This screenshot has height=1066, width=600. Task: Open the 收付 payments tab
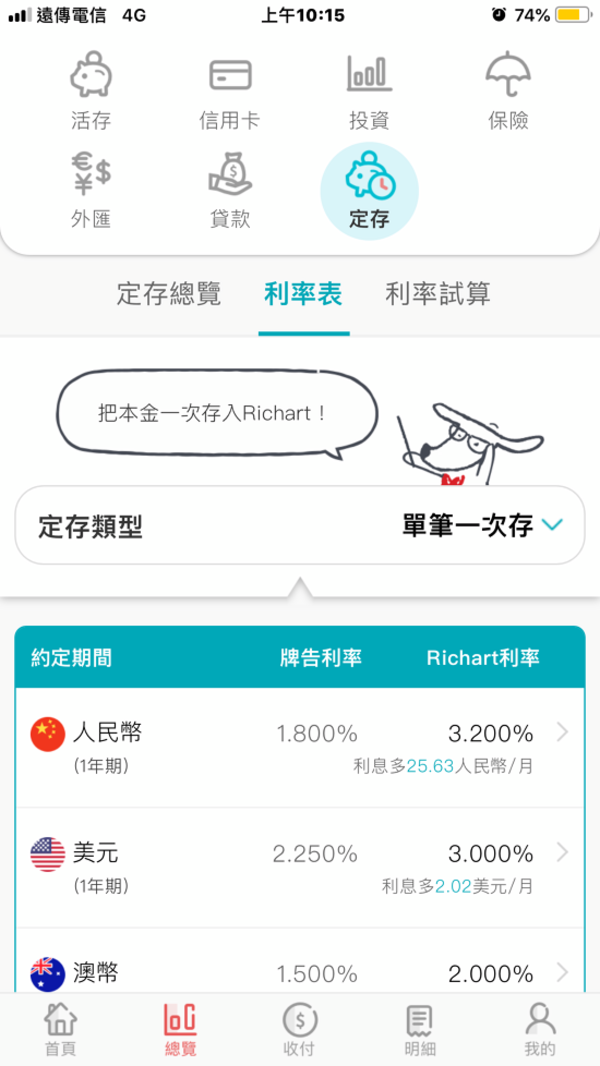[x=299, y=1029]
